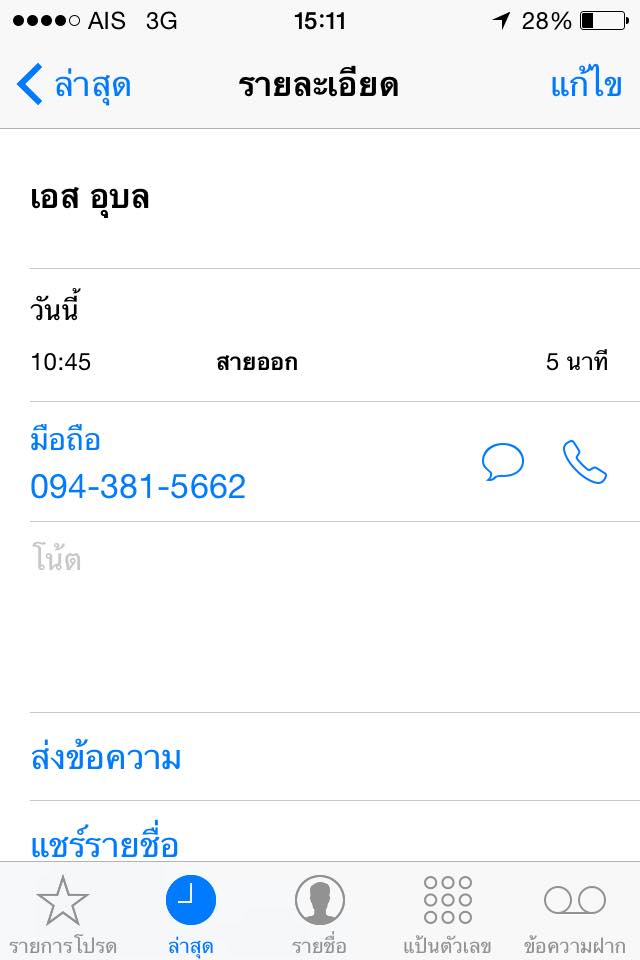Tap phone number 094-381-5662
This screenshot has height=960, width=640.
[x=138, y=487]
